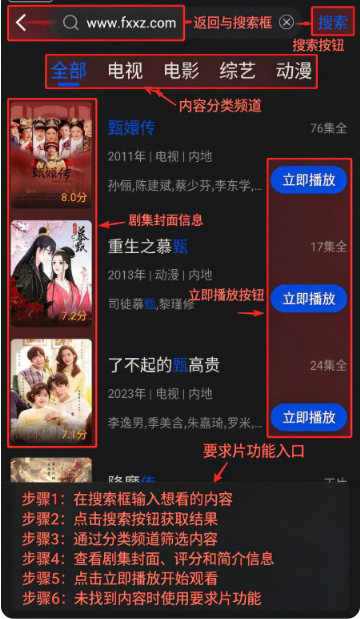Clear the search text with the X icon
The image size is (360, 619).
[287, 23]
